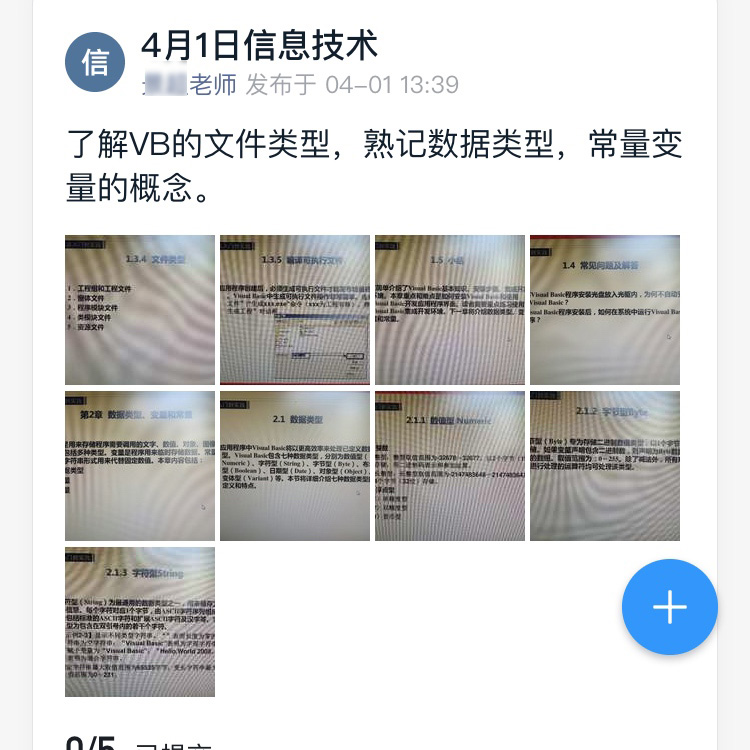Open the 2.1 数据类型 photo

tap(295, 466)
